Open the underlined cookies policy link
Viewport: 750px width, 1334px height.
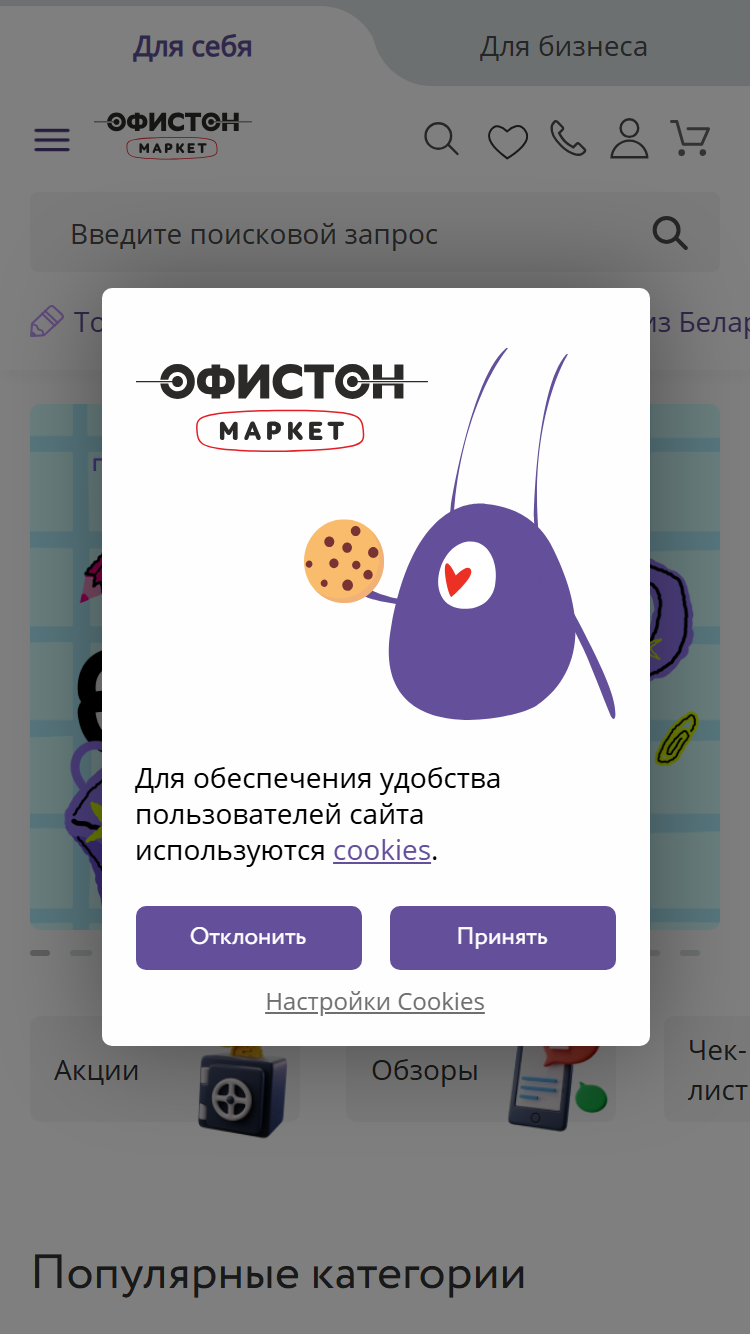382,850
